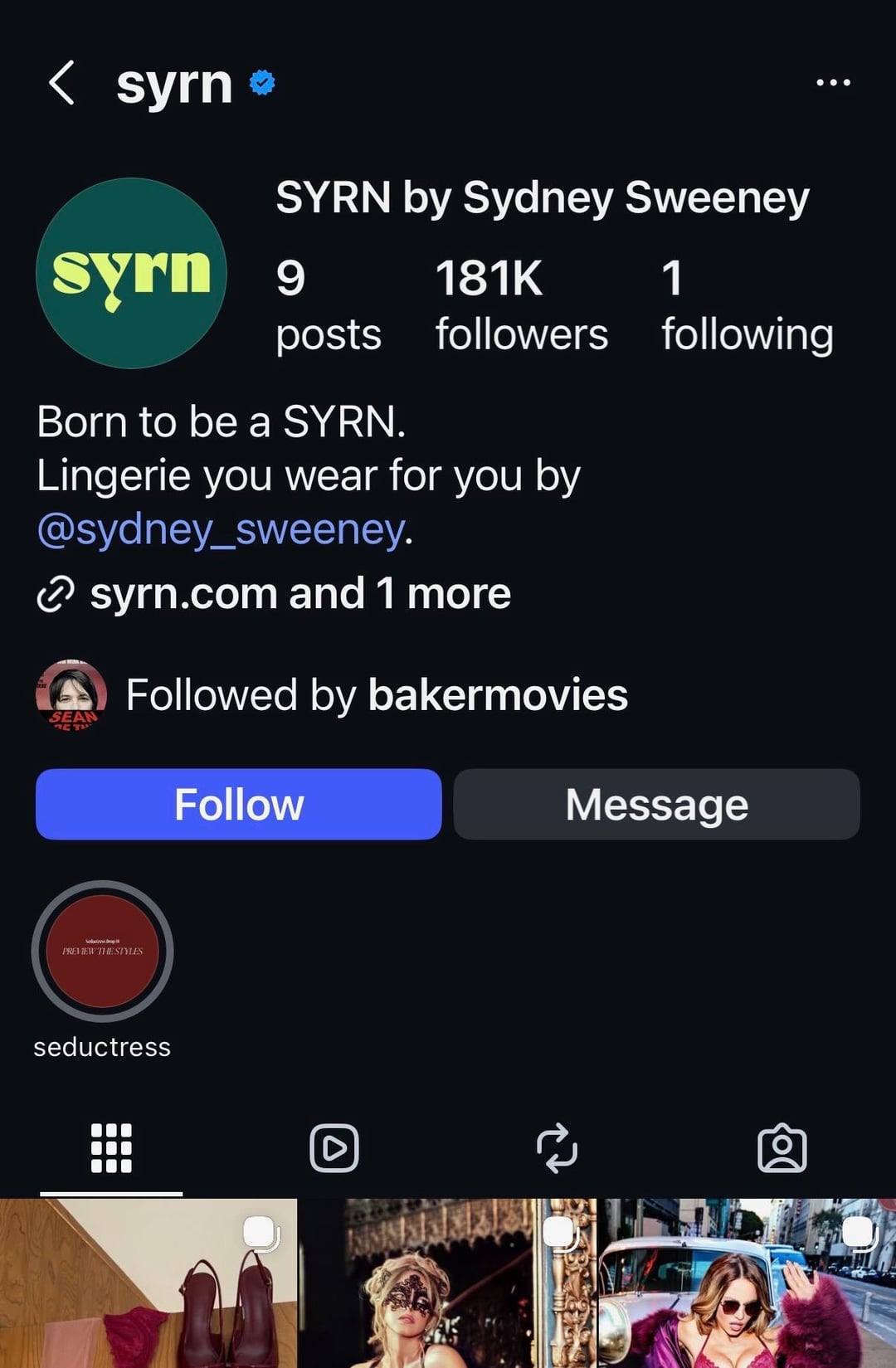The height and width of the screenshot is (1368, 896).
Task: View the seductress story highlight
Action: [x=102, y=952]
